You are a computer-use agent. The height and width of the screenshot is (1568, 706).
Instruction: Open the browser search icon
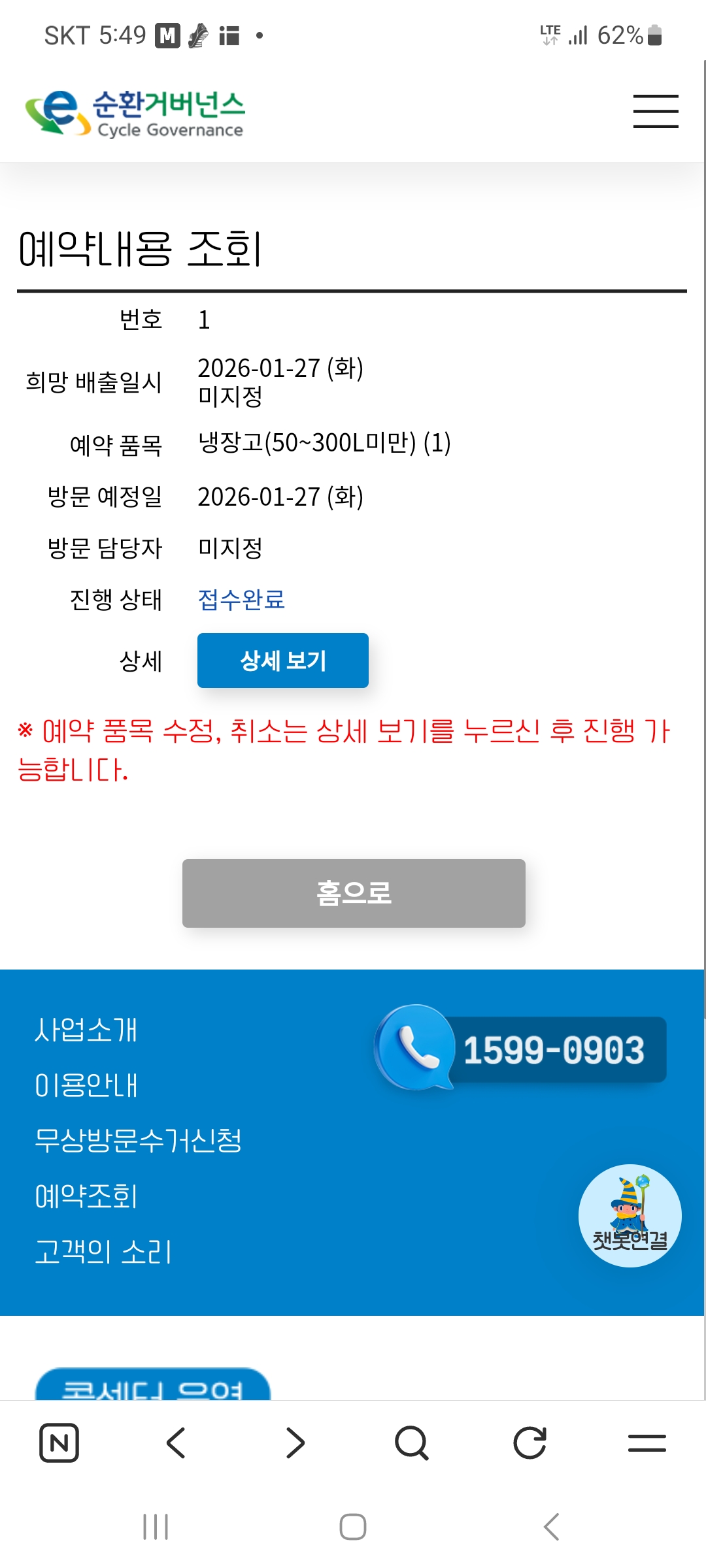coord(412,1443)
